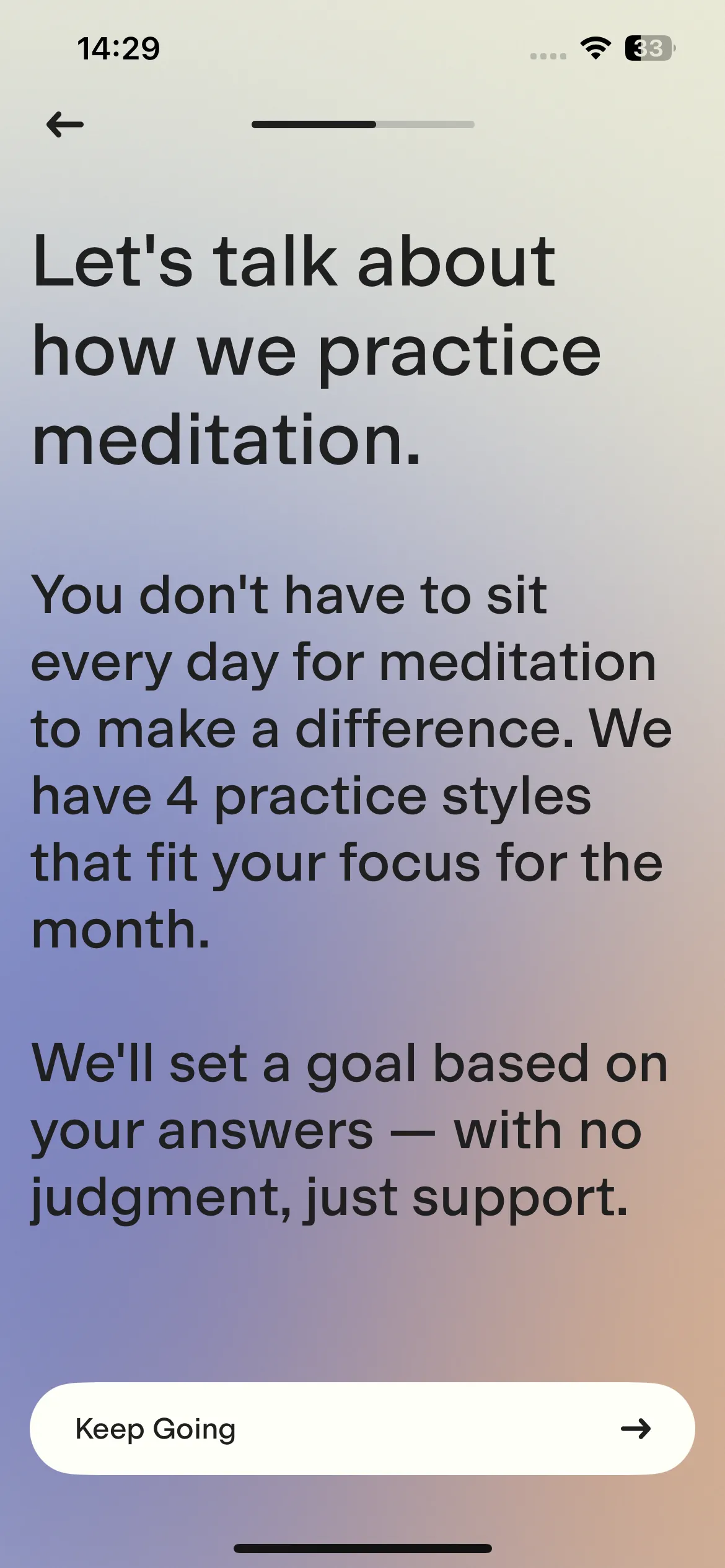Go back using the top-left arrow

click(65, 124)
